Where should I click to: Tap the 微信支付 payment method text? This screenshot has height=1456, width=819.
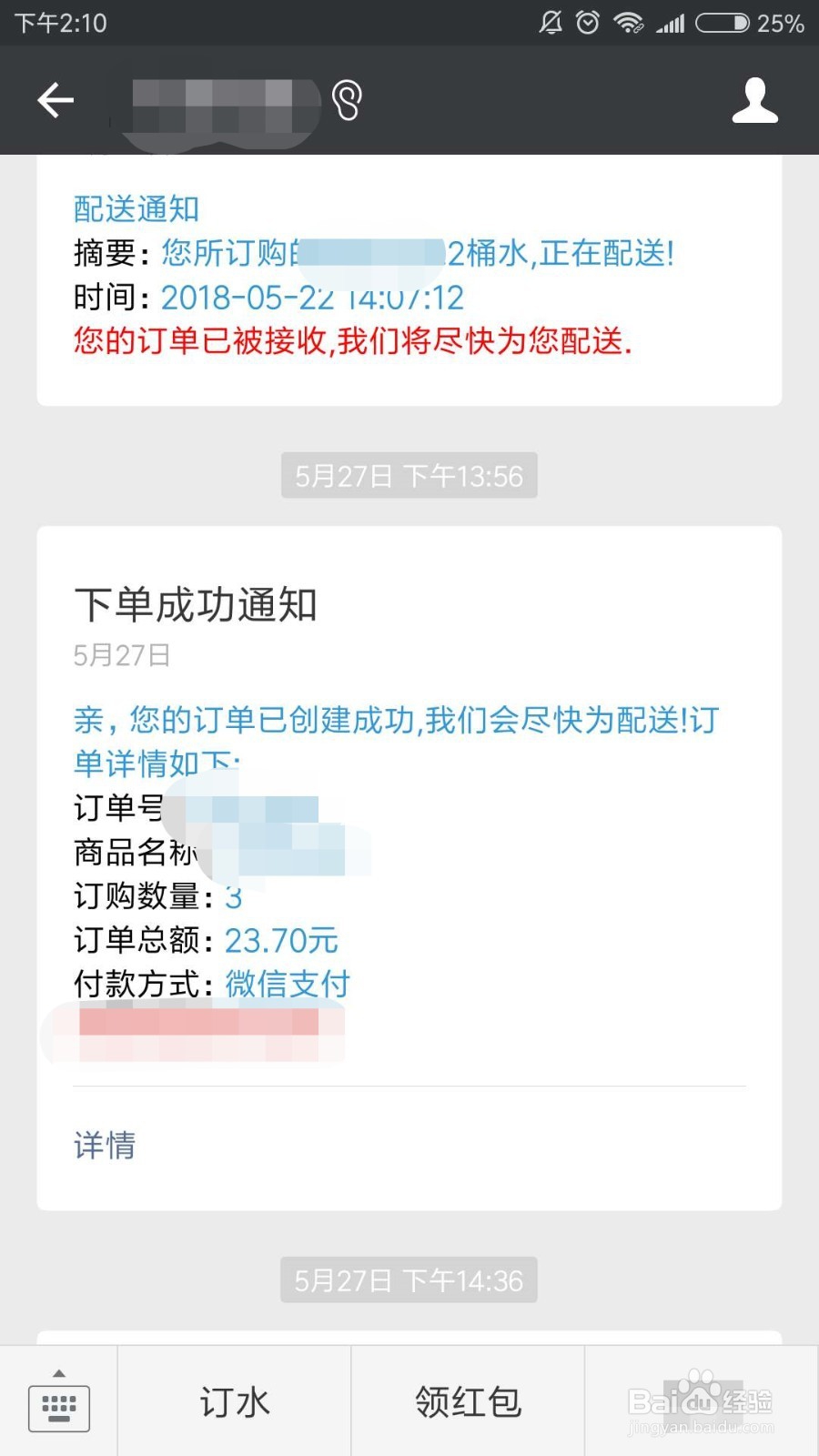[x=287, y=984]
